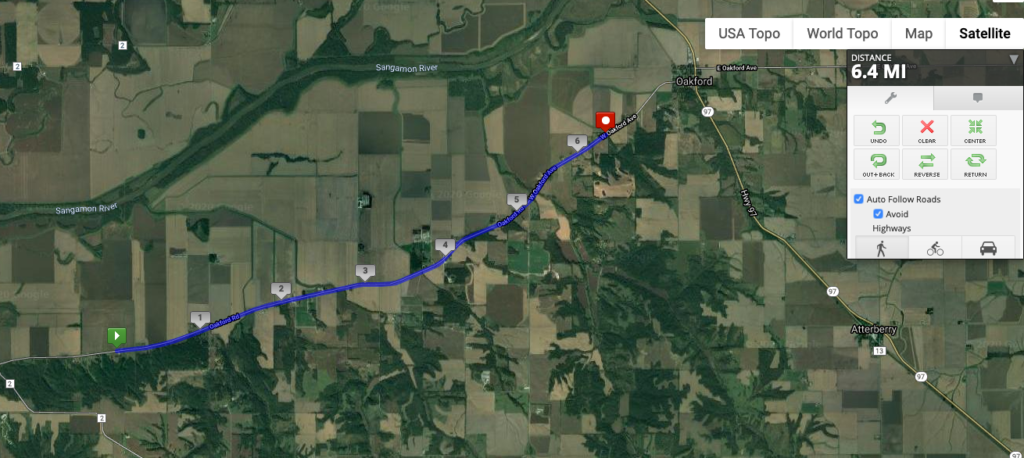Reverse the route direction
This screenshot has height=458, width=1024.
pos(926,164)
